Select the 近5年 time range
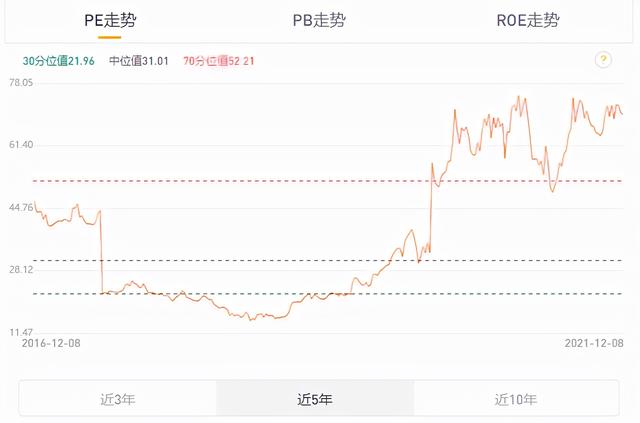Image resolution: width=640 pixels, height=423 pixels. [x=315, y=399]
